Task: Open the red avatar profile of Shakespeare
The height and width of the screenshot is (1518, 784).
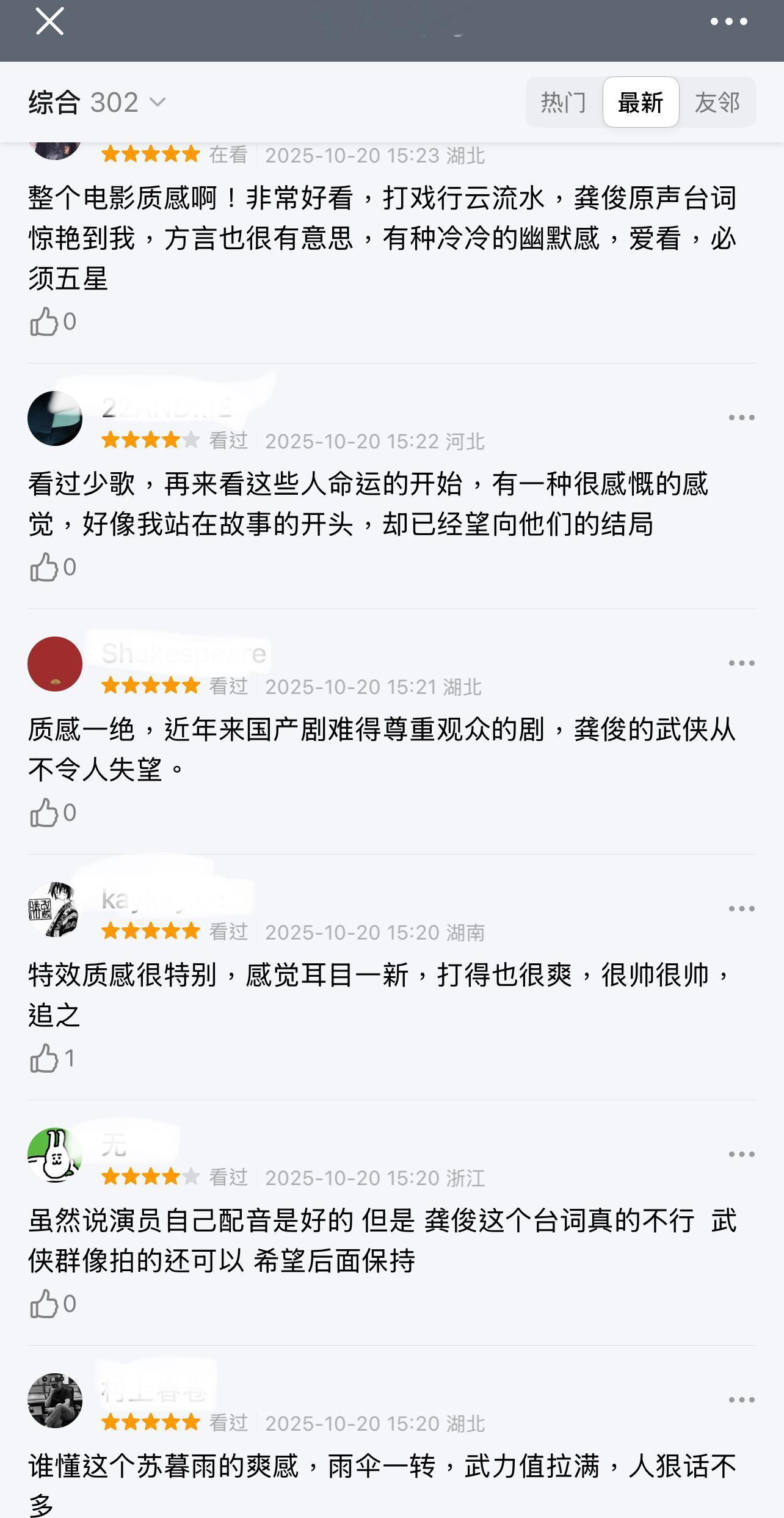Action: coord(55,664)
